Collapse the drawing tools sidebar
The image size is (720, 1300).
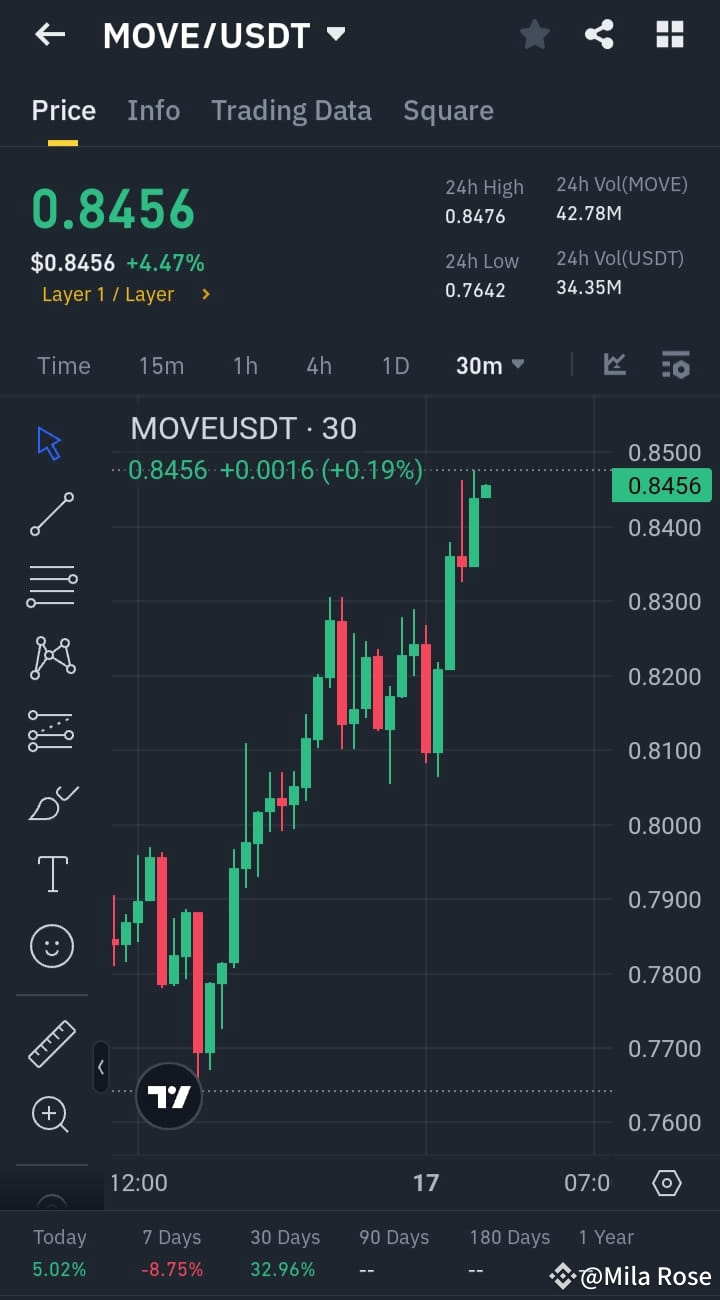click(x=101, y=1067)
